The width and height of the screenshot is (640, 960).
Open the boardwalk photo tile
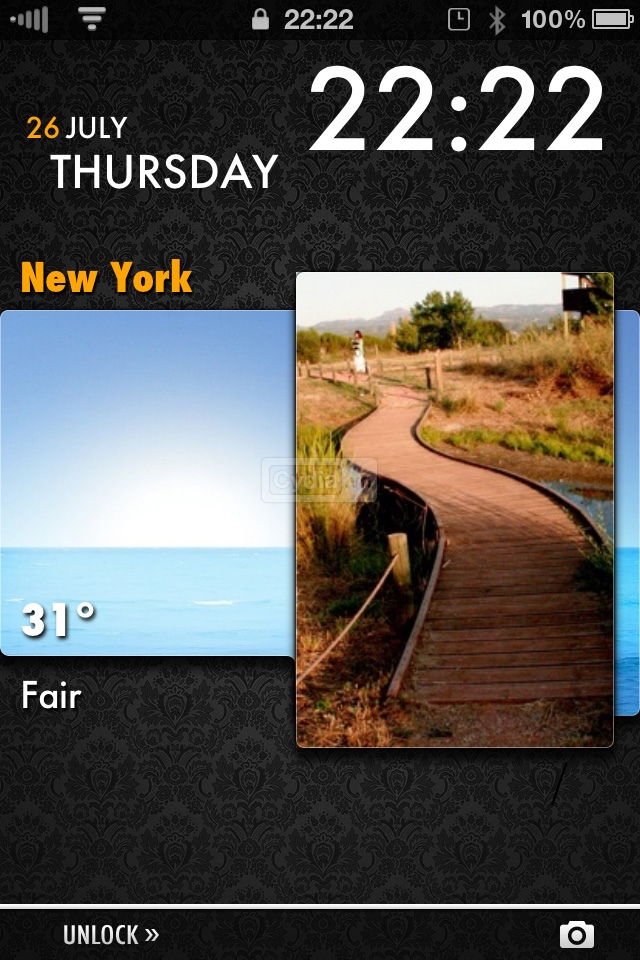coord(455,510)
